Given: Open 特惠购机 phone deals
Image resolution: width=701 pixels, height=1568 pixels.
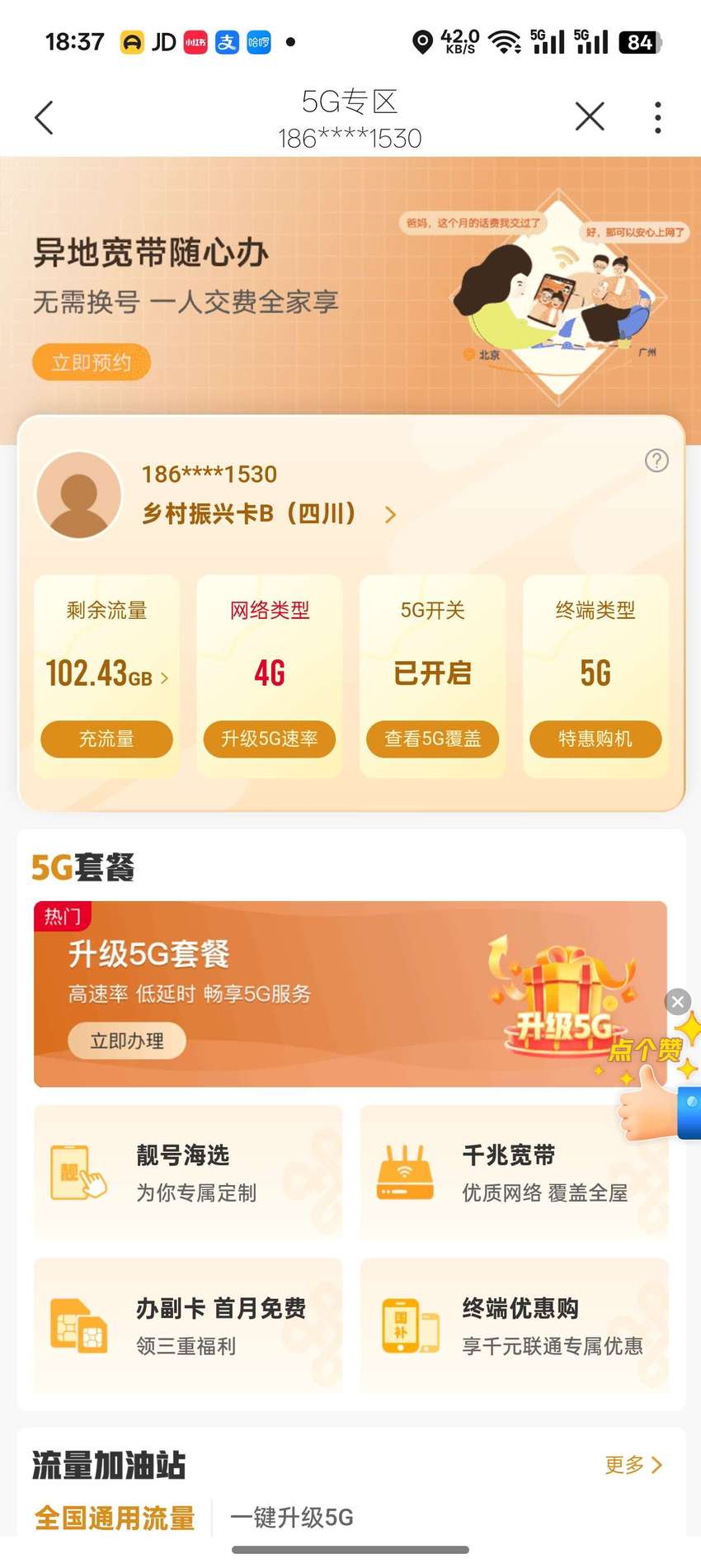Looking at the screenshot, I should (x=595, y=739).
